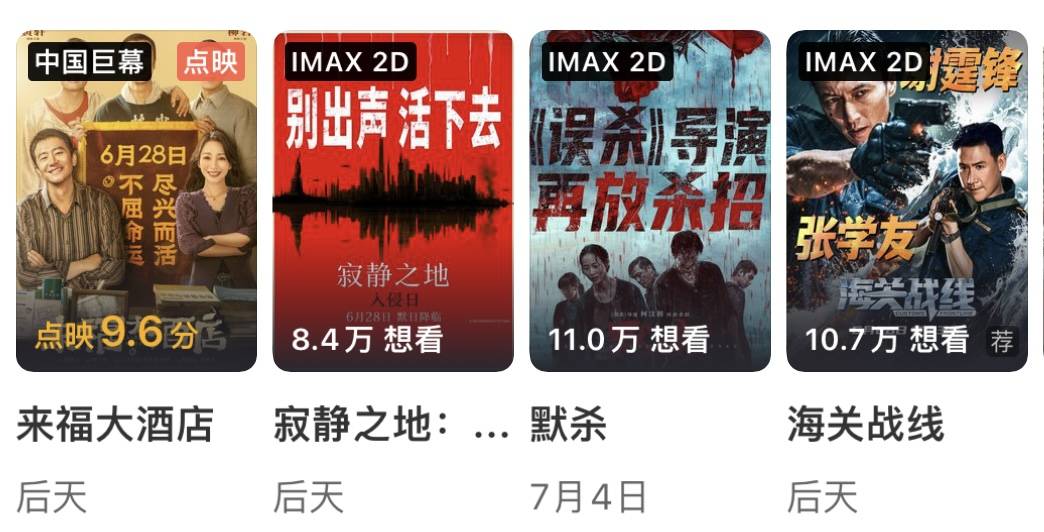Select the 默杀 movie poster
Image resolution: width=1044 pixels, height=532 pixels.
[650, 201]
